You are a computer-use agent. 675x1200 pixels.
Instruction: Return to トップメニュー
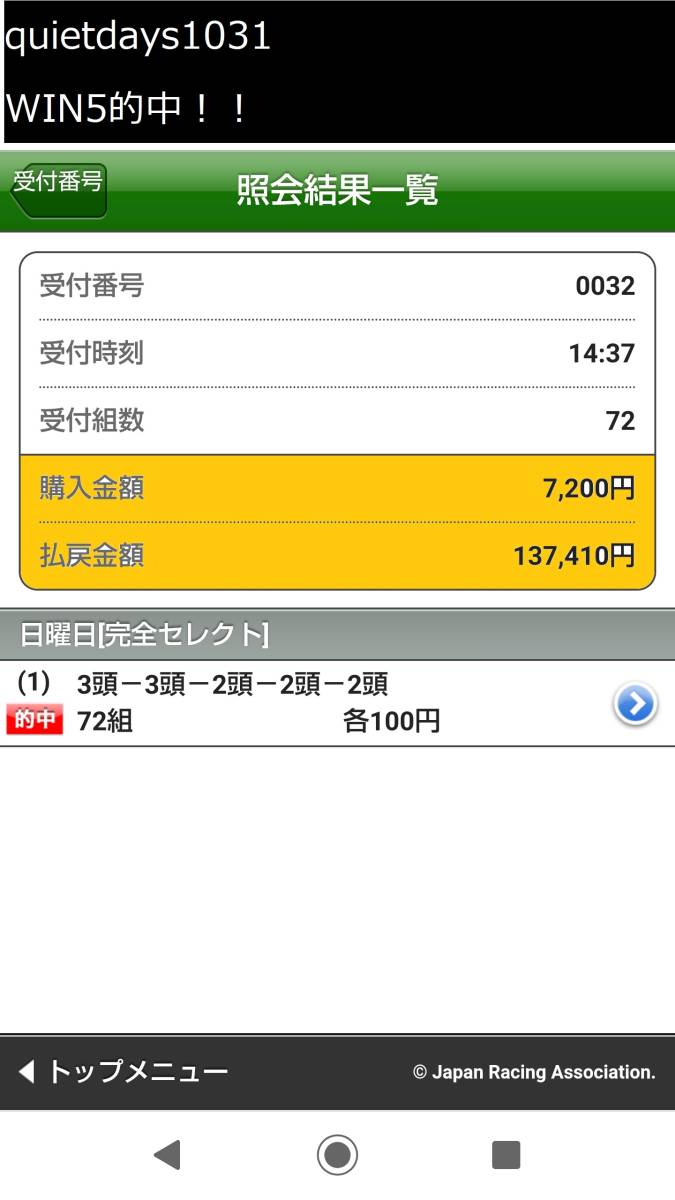point(124,1073)
